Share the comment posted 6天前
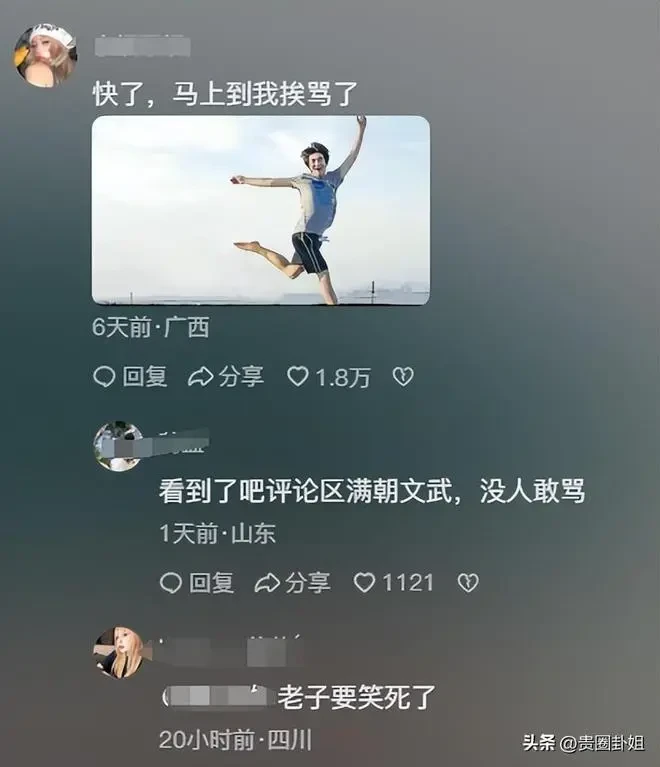Viewport: 660px width, 767px height. (226, 377)
